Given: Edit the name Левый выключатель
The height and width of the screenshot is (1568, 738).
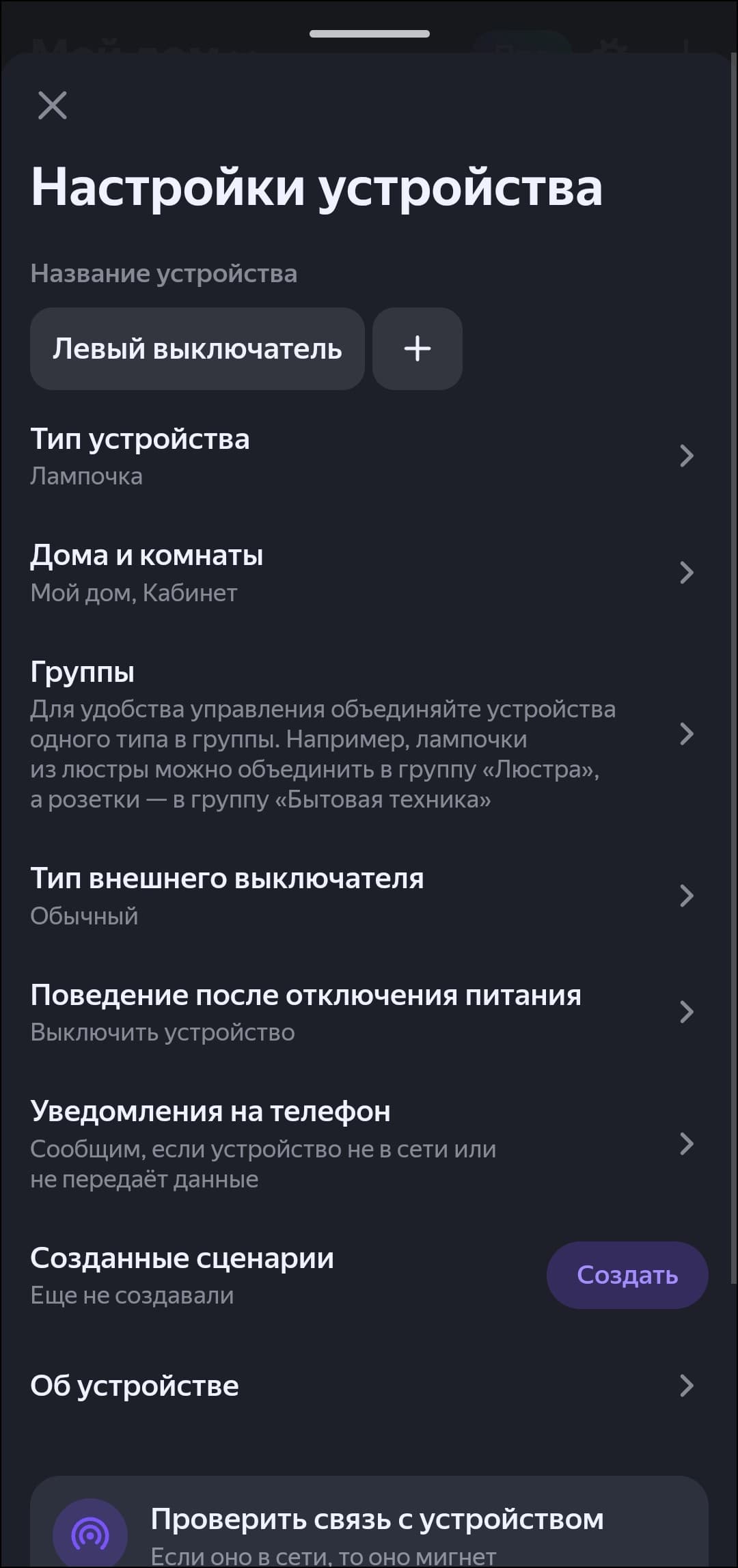Looking at the screenshot, I should 197,349.
